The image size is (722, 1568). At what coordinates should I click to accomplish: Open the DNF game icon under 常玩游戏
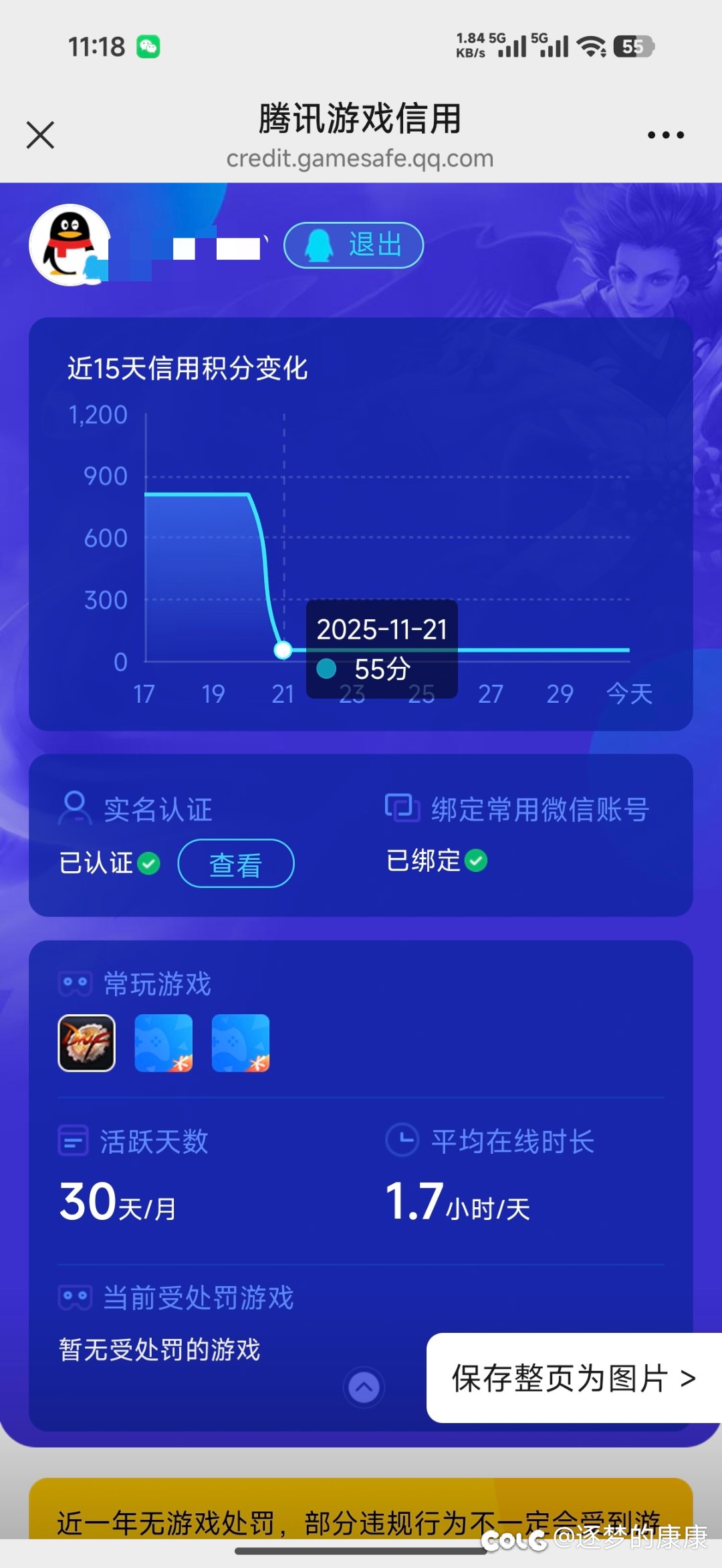click(87, 1043)
